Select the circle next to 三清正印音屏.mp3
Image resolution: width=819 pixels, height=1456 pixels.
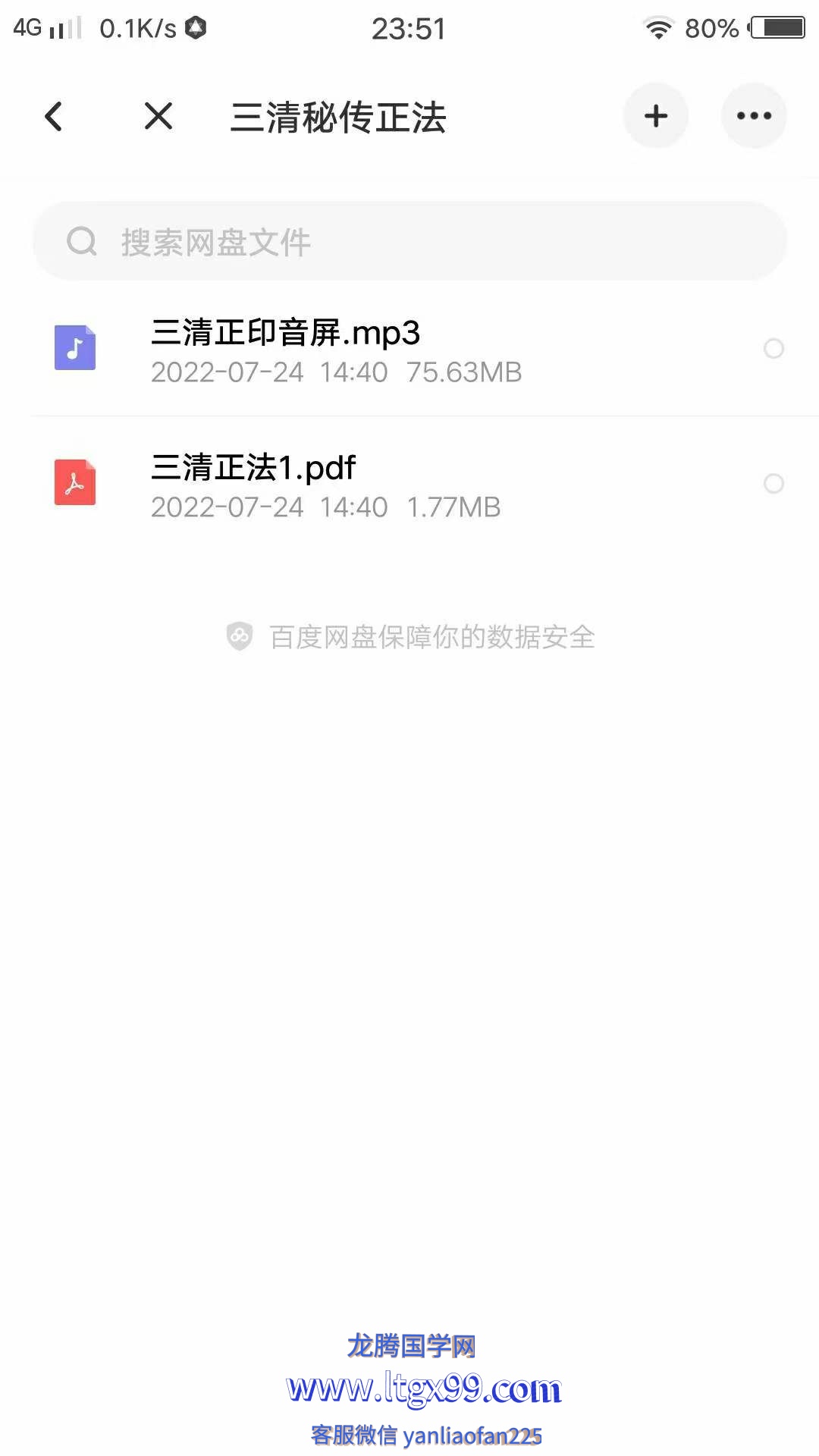pyautogui.click(x=773, y=349)
